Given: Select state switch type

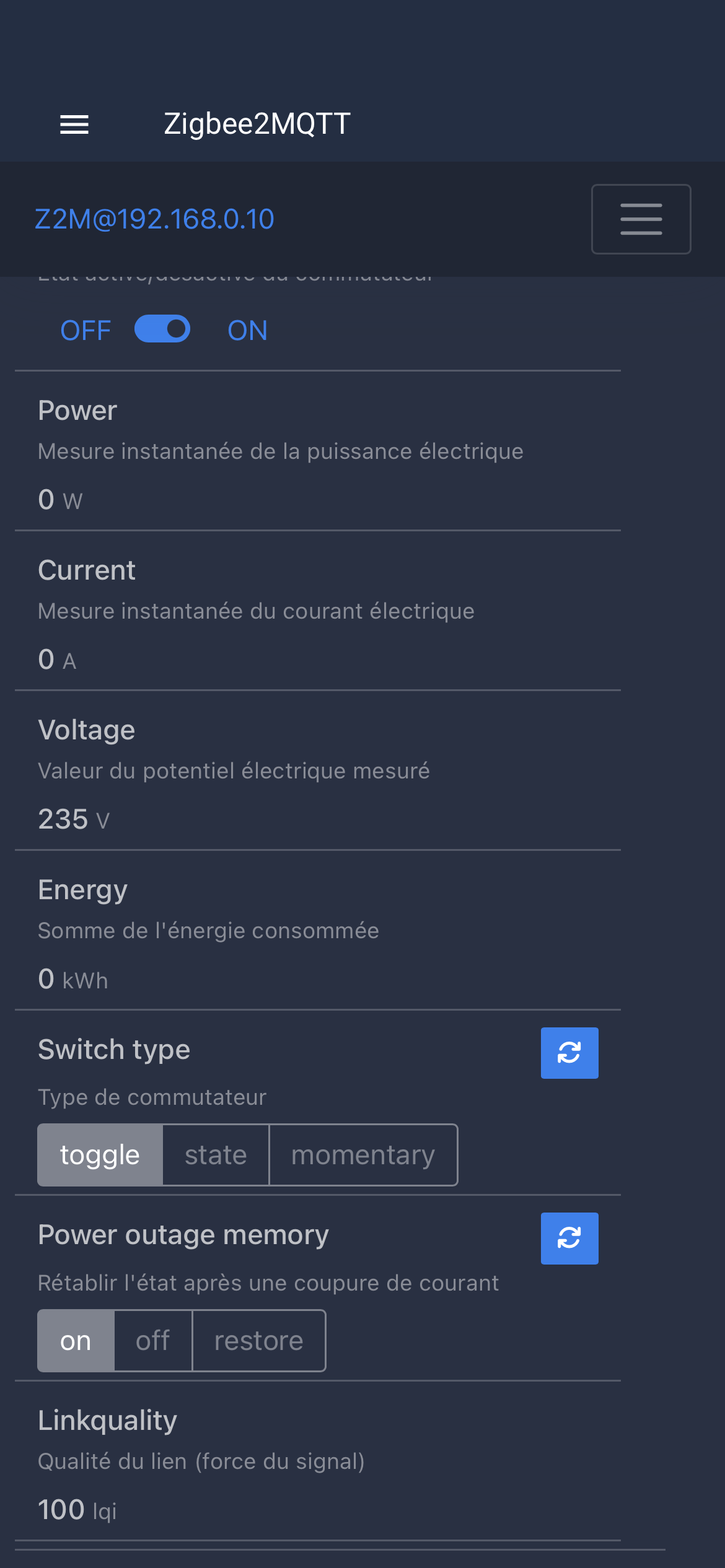Looking at the screenshot, I should coord(216,1155).
